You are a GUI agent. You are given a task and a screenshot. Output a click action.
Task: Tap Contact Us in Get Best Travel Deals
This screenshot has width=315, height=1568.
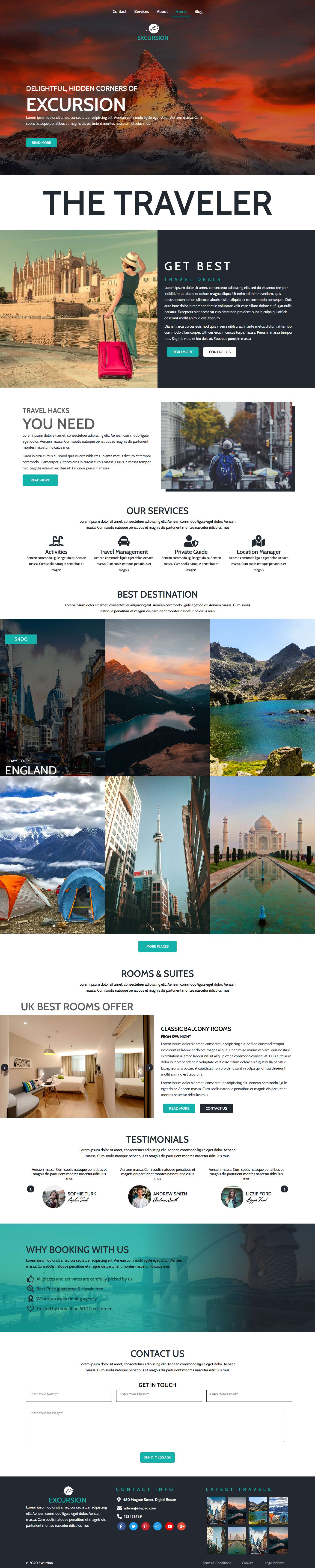(x=219, y=352)
